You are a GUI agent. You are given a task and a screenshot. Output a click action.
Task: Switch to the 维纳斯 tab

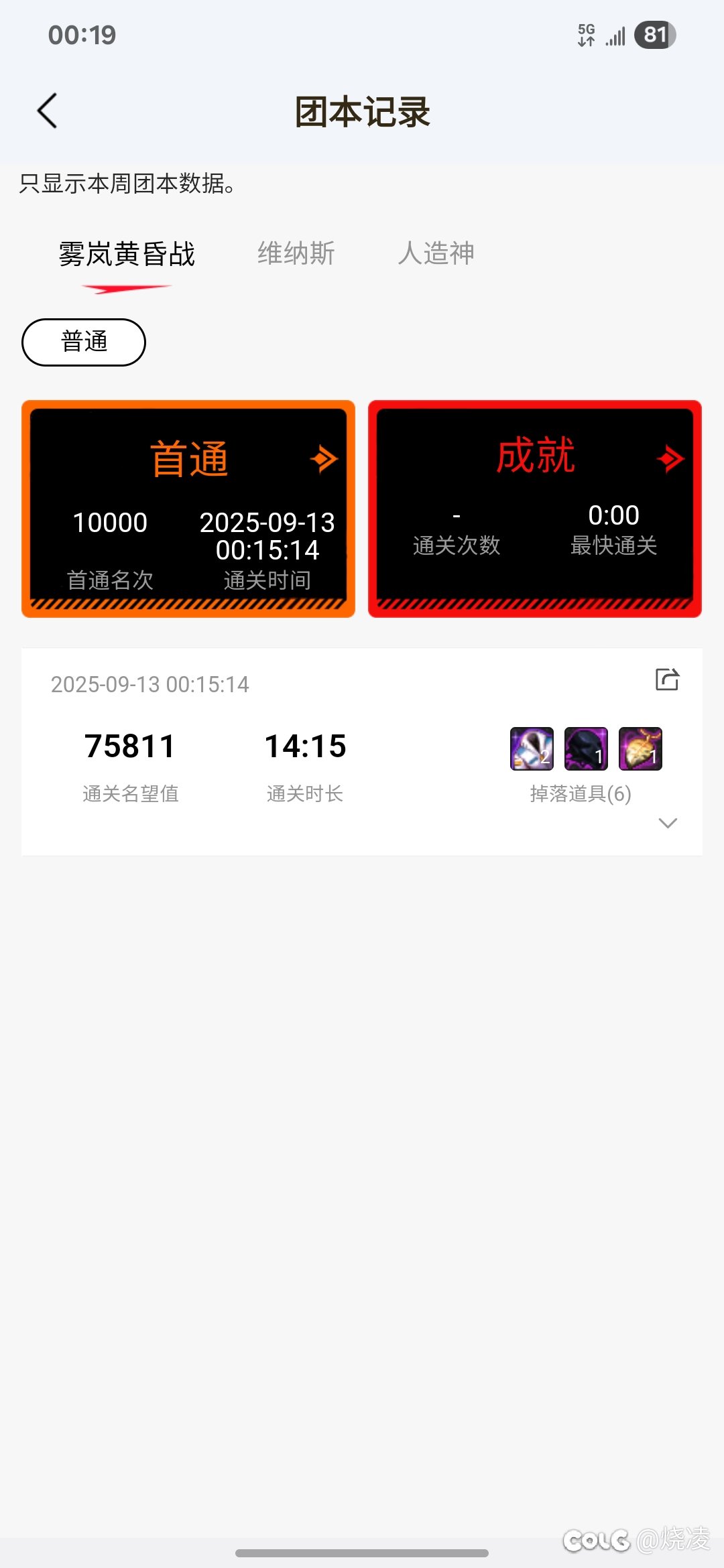click(296, 254)
